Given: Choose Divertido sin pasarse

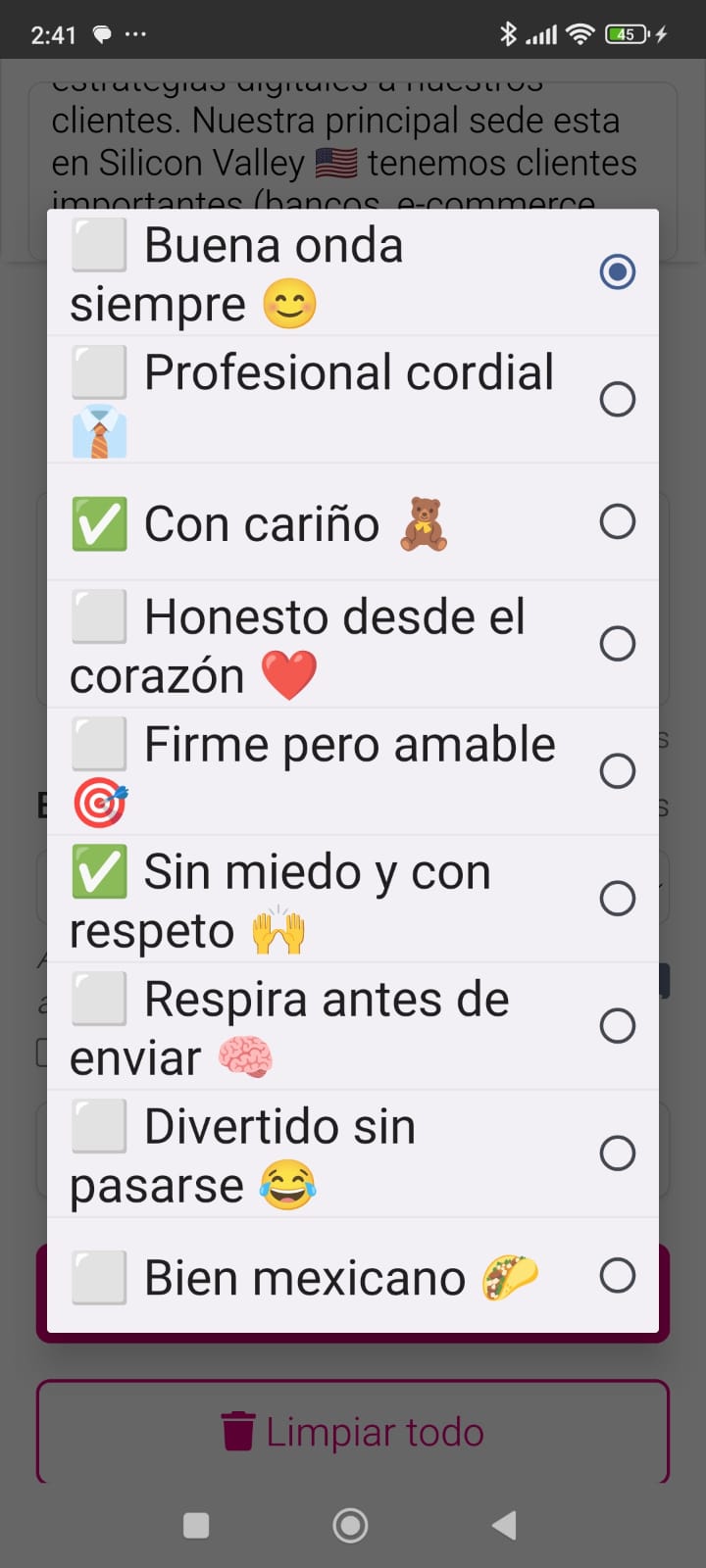Looking at the screenshot, I should tap(353, 1154).
